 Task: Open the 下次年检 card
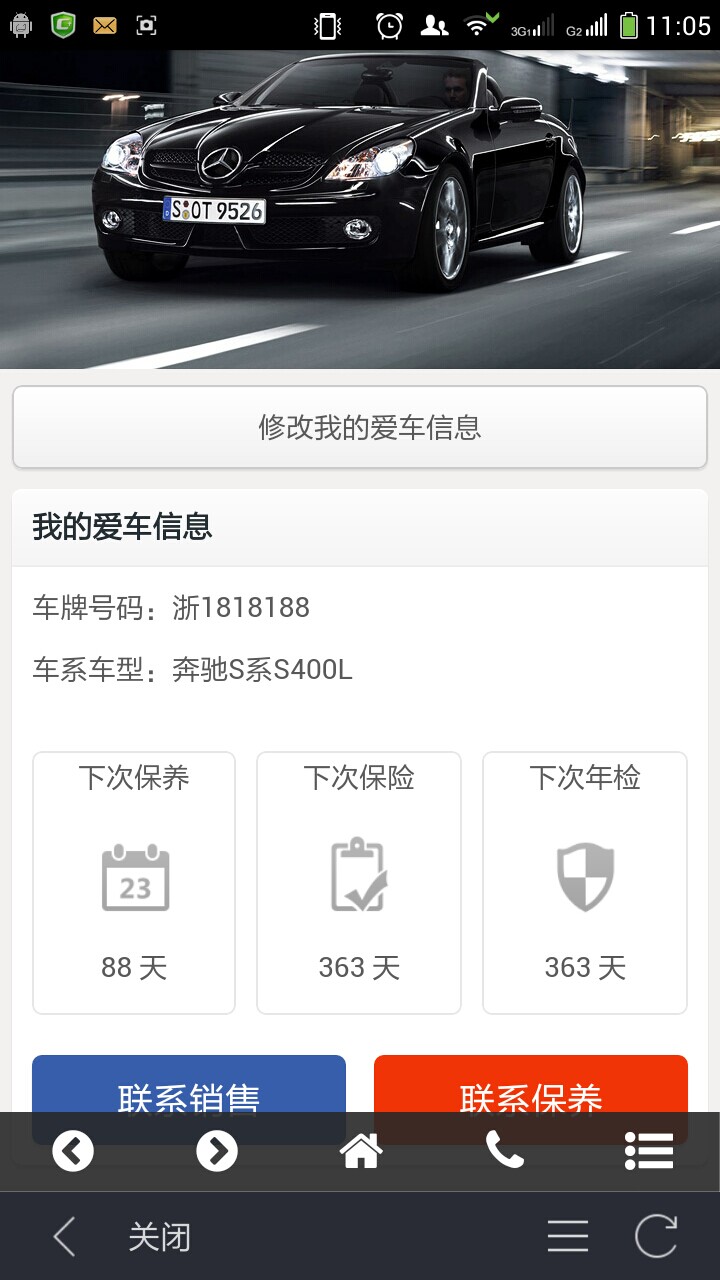[585, 882]
